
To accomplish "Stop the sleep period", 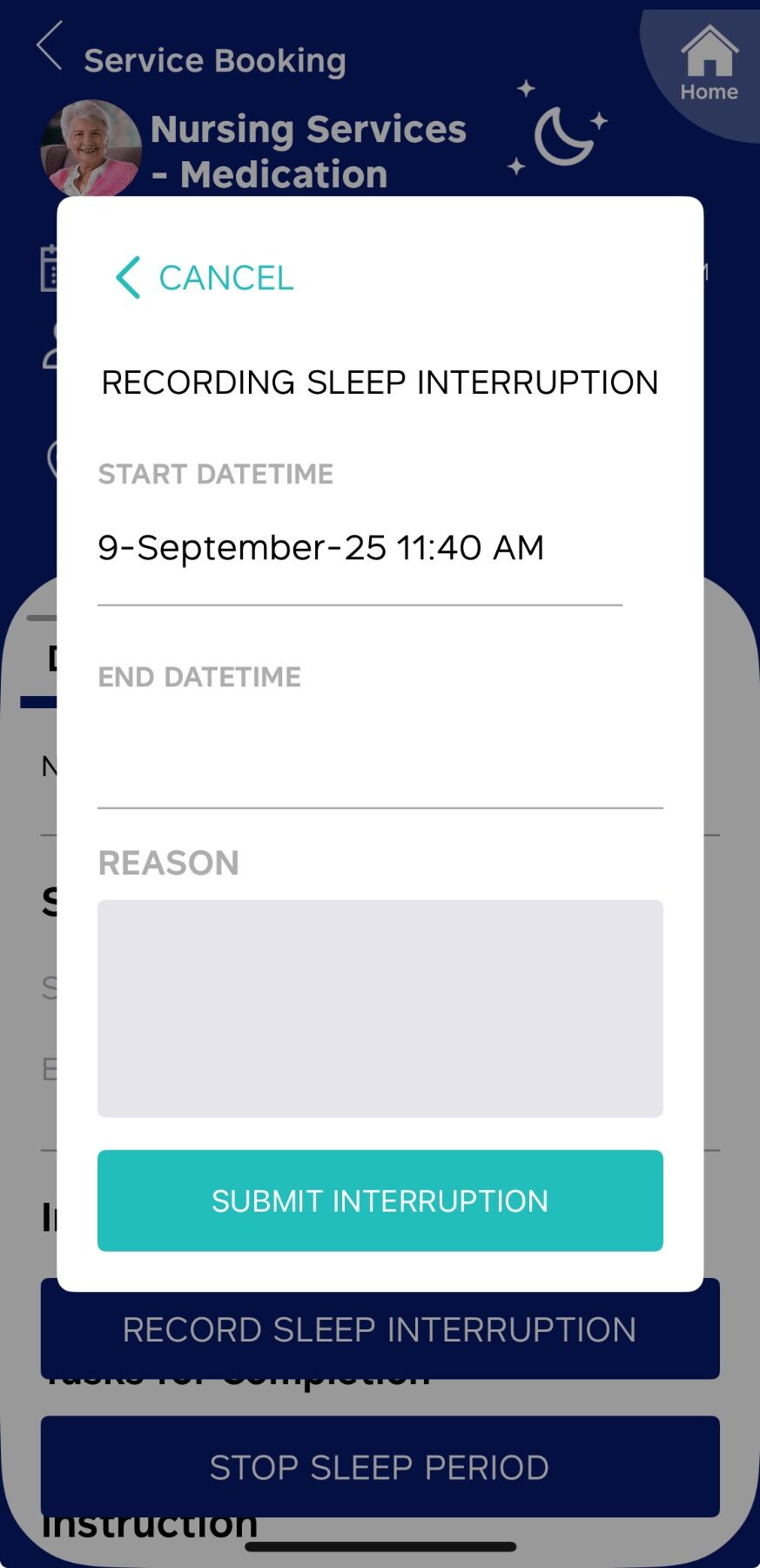I will pos(380,1467).
